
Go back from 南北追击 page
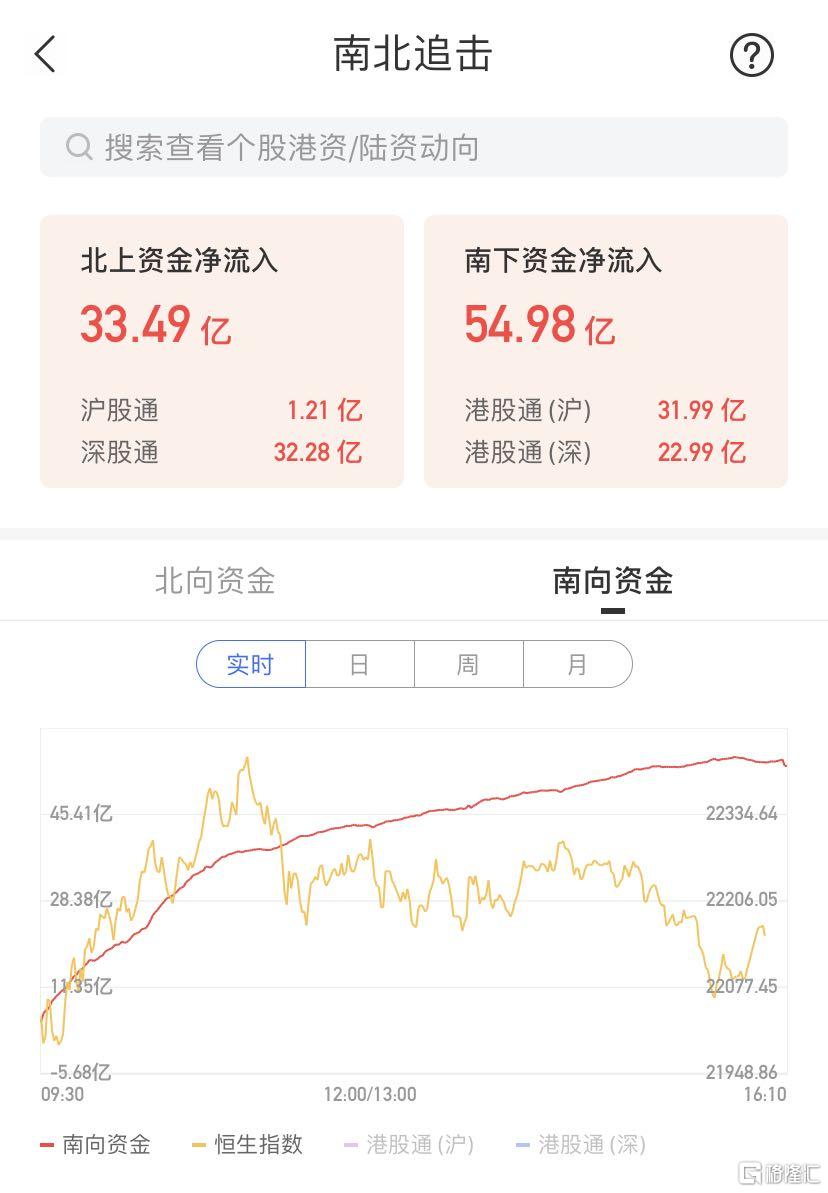pyautogui.click(x=46, y=54)
